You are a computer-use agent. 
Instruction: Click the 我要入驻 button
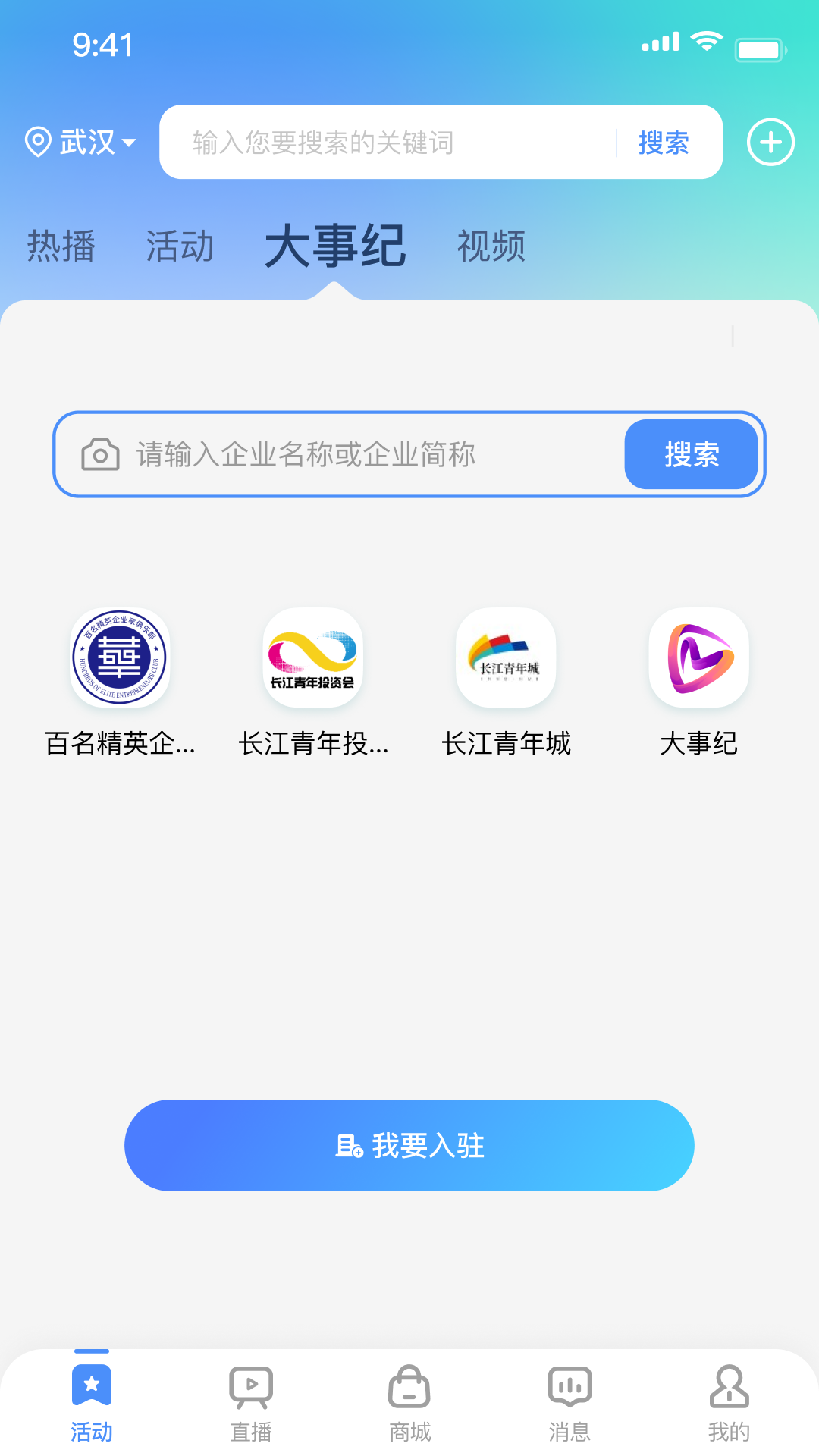(x=409, y=1145)
